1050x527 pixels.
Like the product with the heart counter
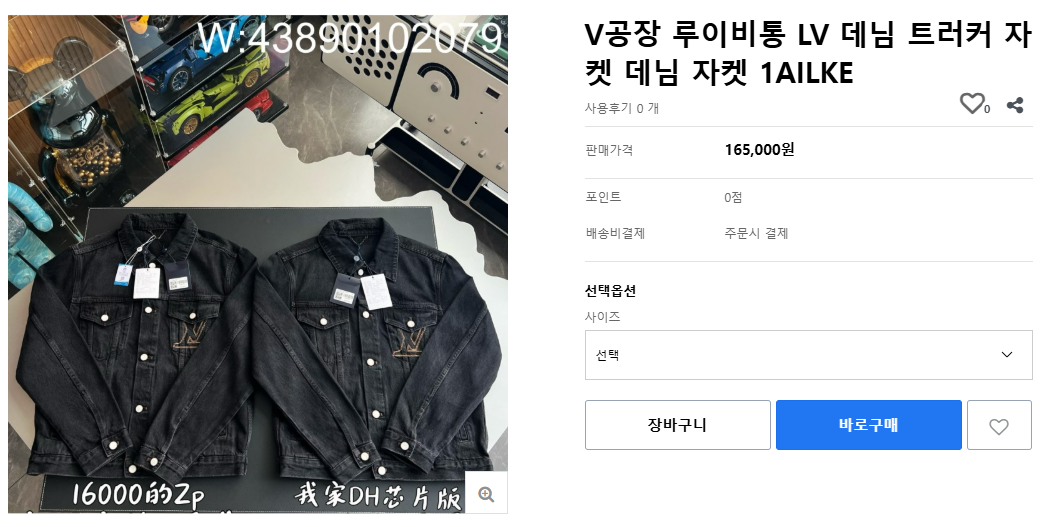point(971,103)
